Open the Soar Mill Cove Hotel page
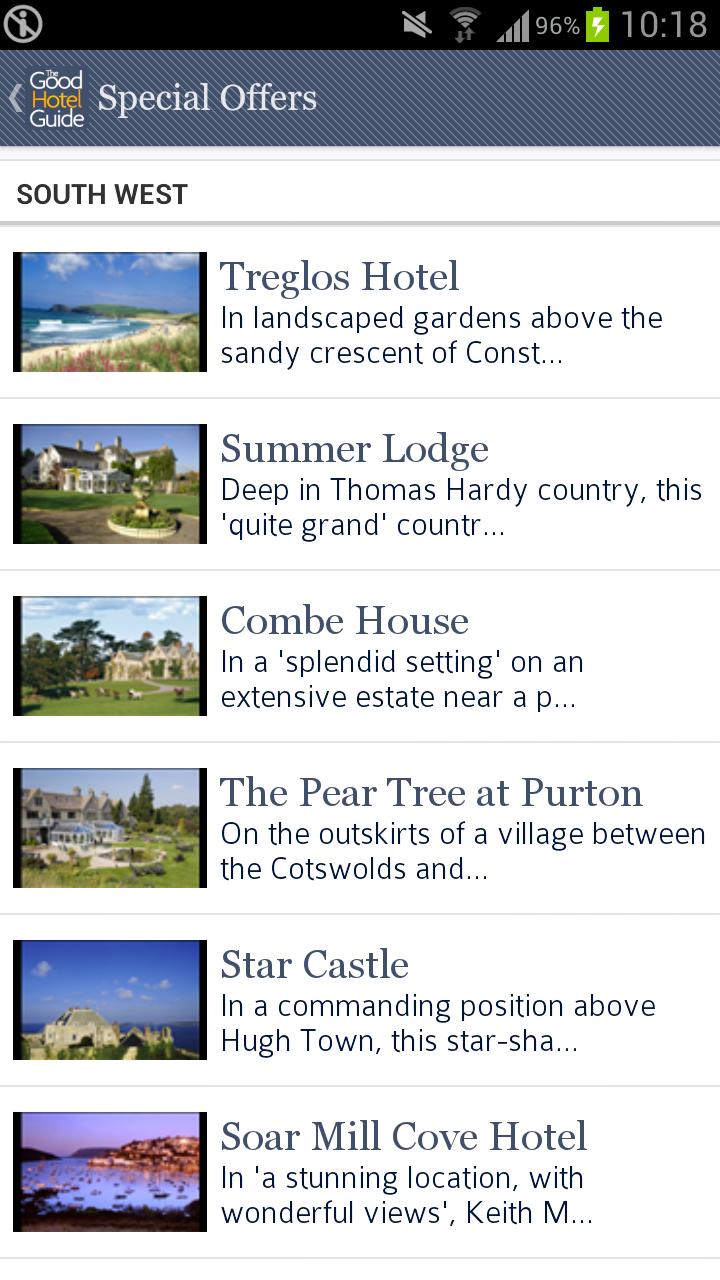The width and height of the screenshot is (720, 1280). (400, 1170)
